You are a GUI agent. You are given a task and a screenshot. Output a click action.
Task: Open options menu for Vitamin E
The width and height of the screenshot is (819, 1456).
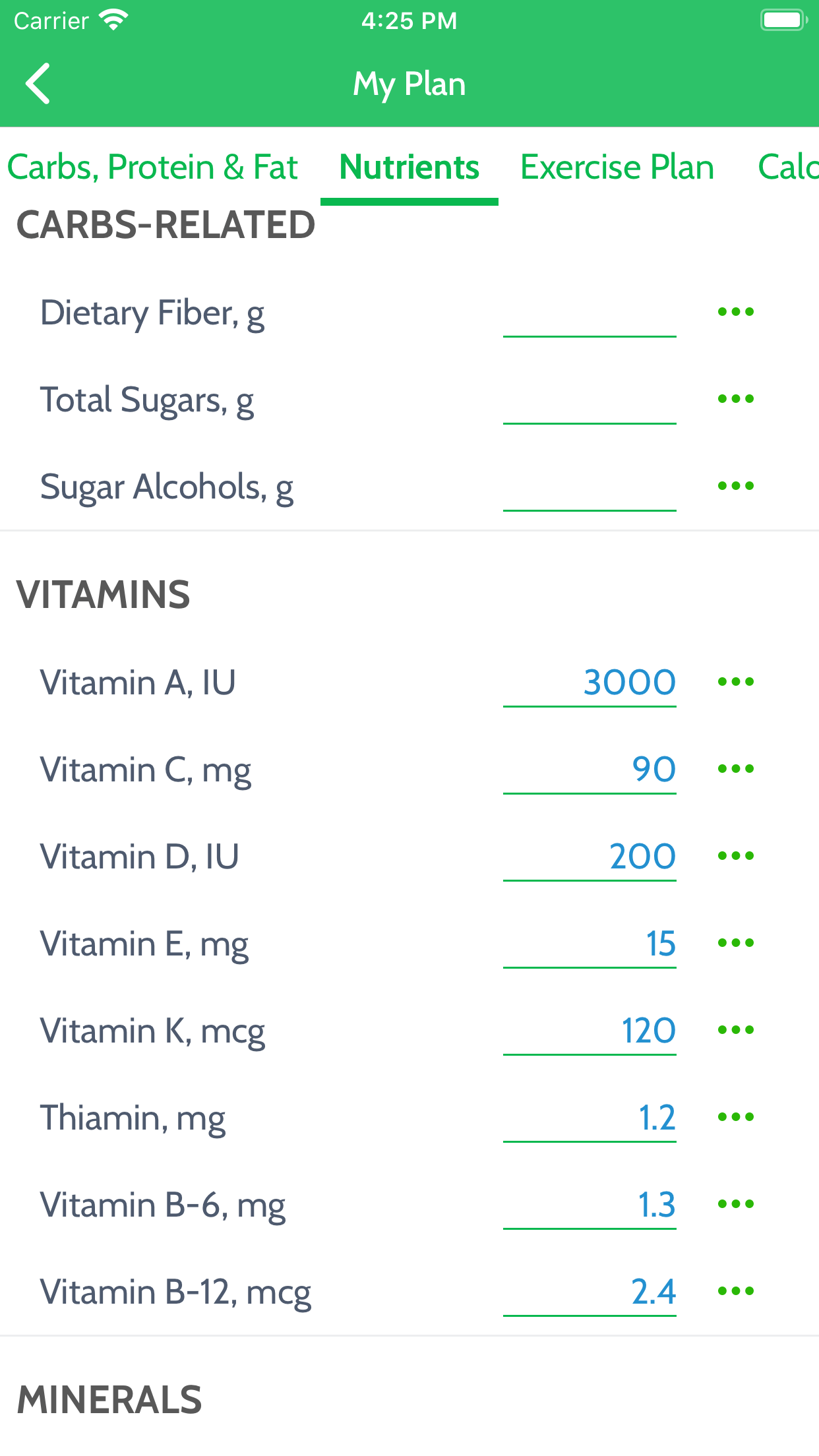point(737,942)
